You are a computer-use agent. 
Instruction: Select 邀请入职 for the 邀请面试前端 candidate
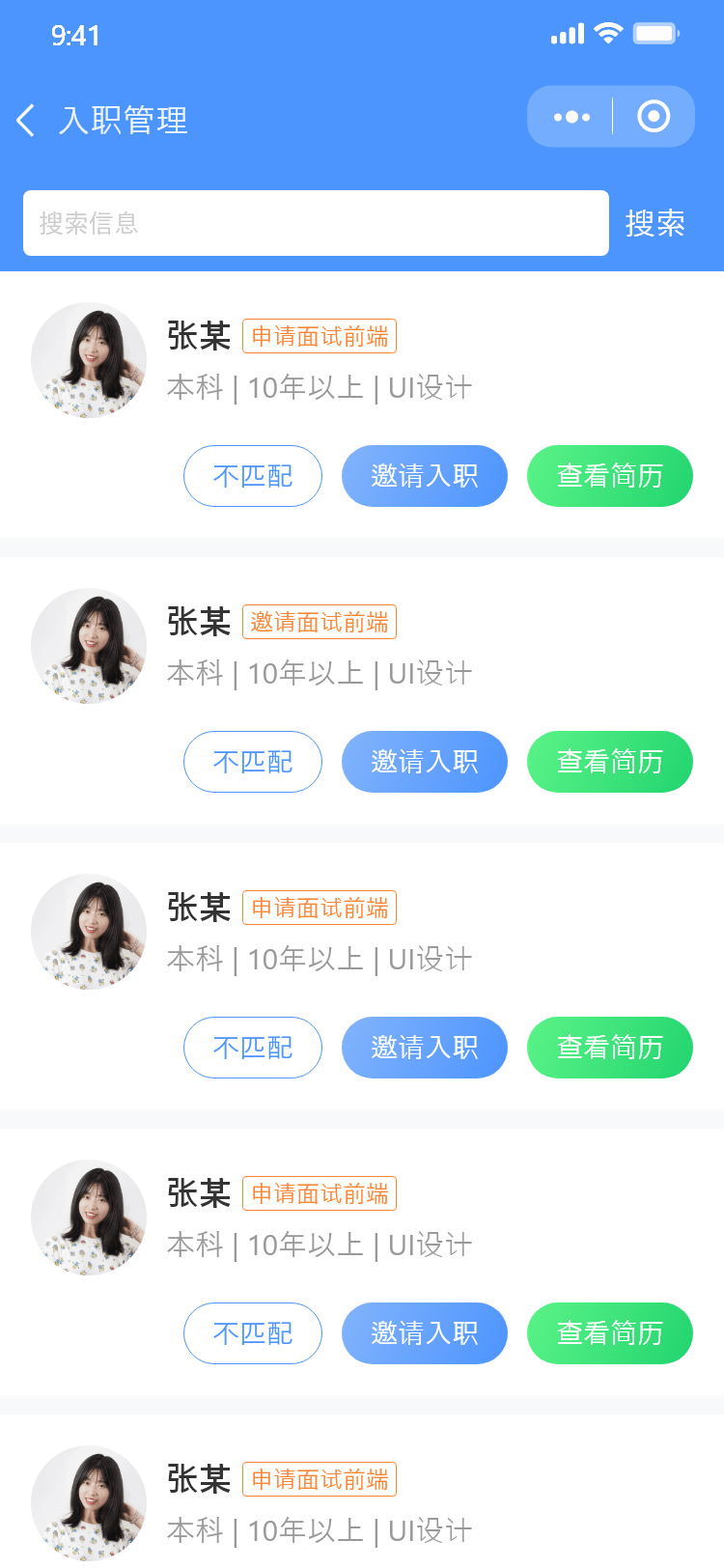[425, 762]
